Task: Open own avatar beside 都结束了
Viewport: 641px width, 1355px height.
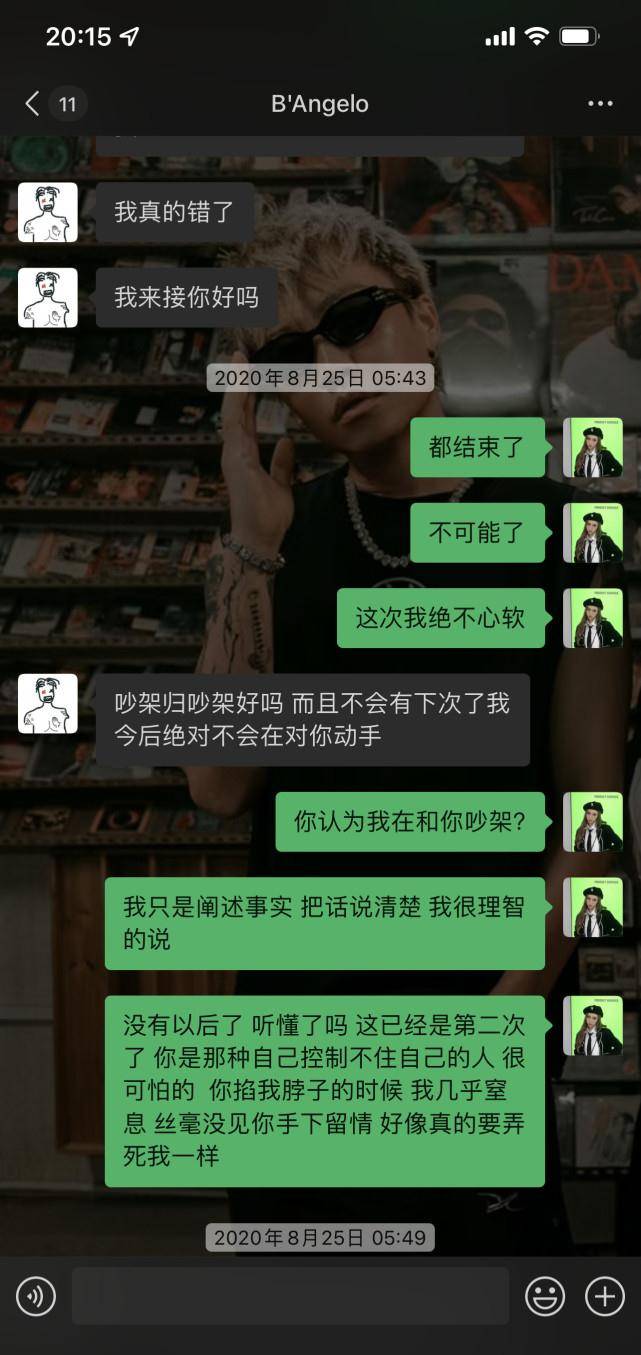Action: pyautogui.click(x=593, y=448)
